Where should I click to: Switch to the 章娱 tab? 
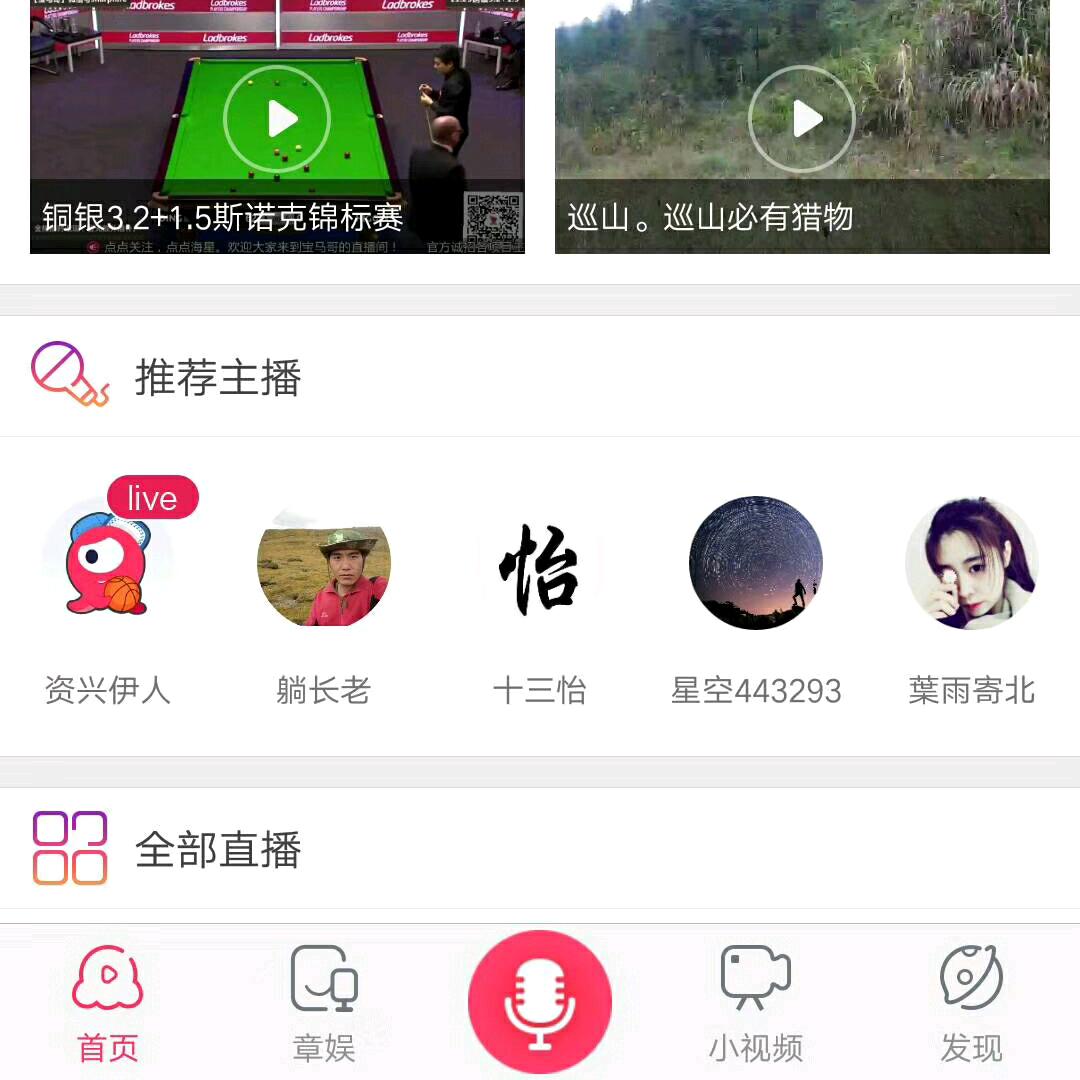[x=324, y=1003]
